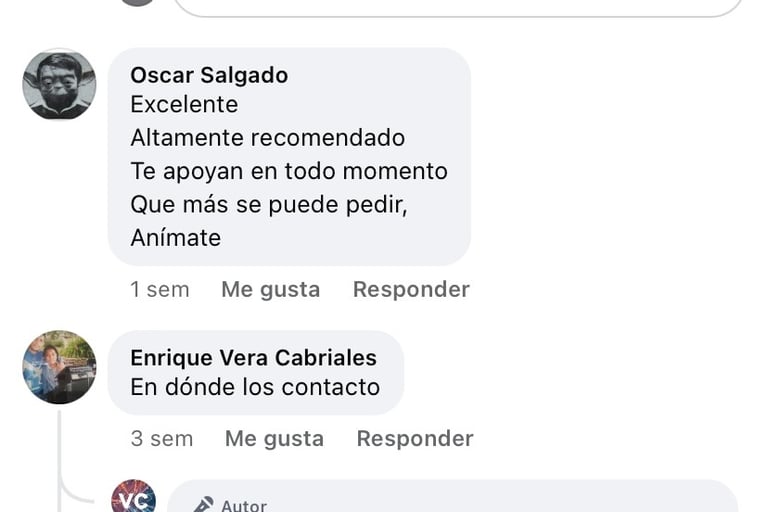
Task: Like Oscar Salgado's comment
Action: pos(270,289)
